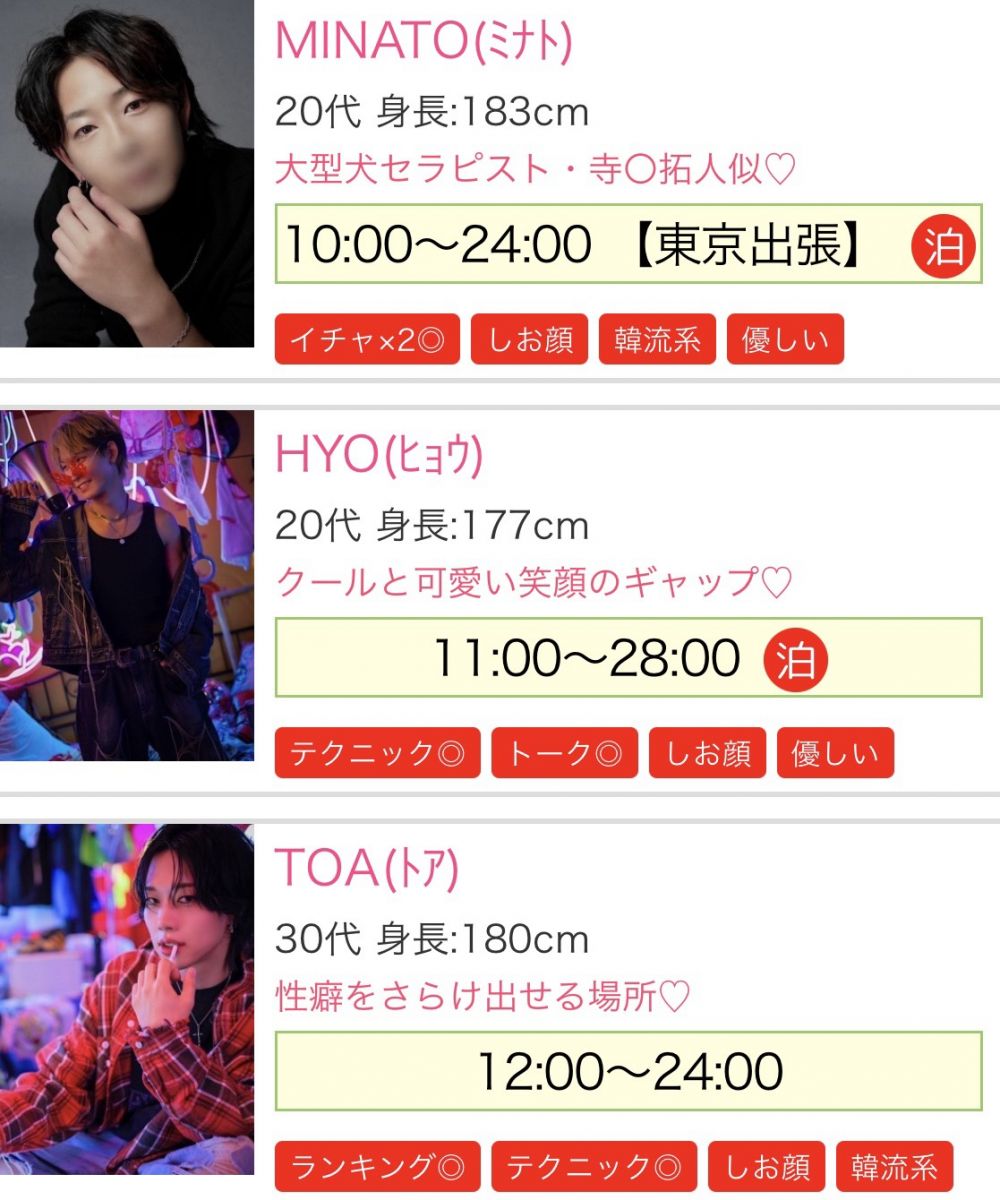Select the ランキング◎ tag under TOA
Viewport: 1000px width, 1200px height.
[377, 1167]
